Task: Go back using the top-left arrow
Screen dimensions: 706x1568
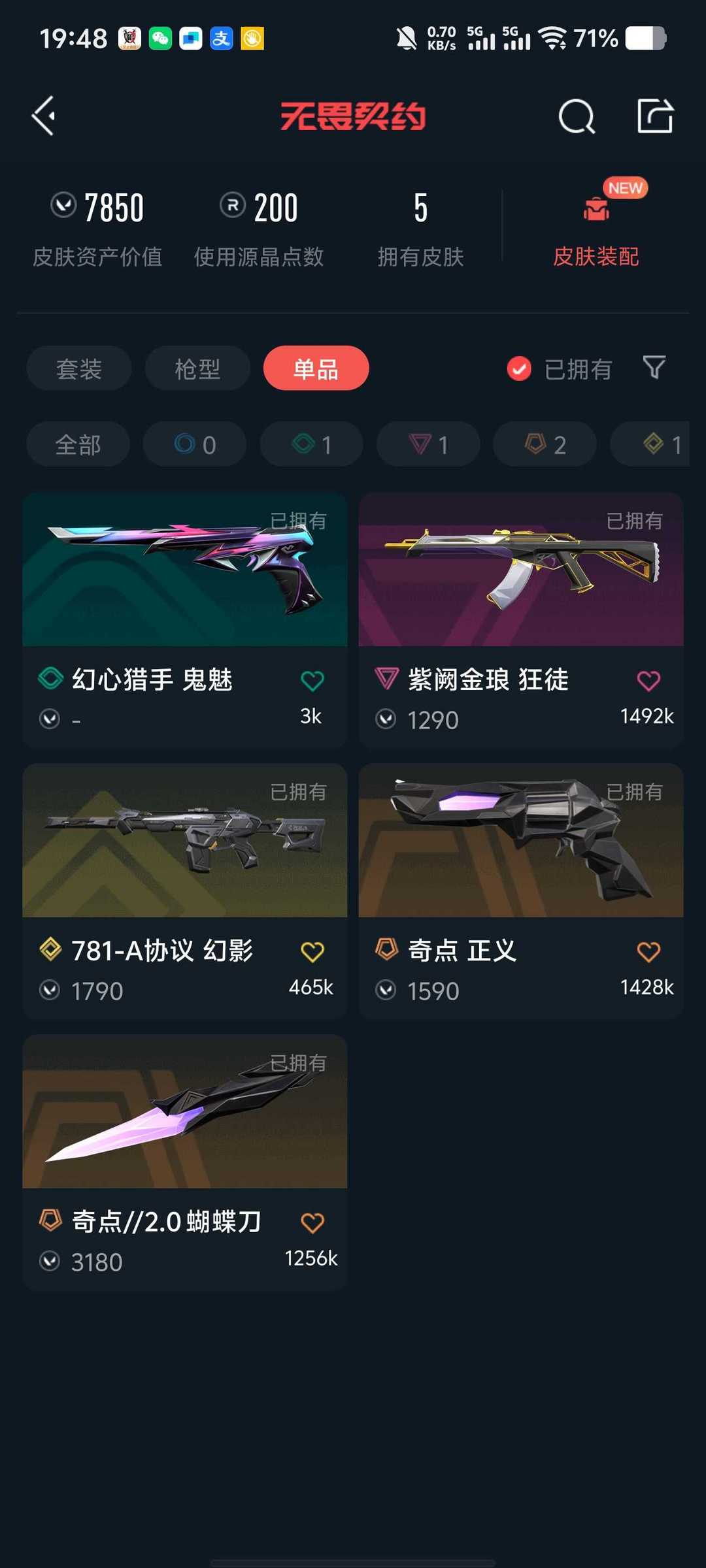Action: 44,116
